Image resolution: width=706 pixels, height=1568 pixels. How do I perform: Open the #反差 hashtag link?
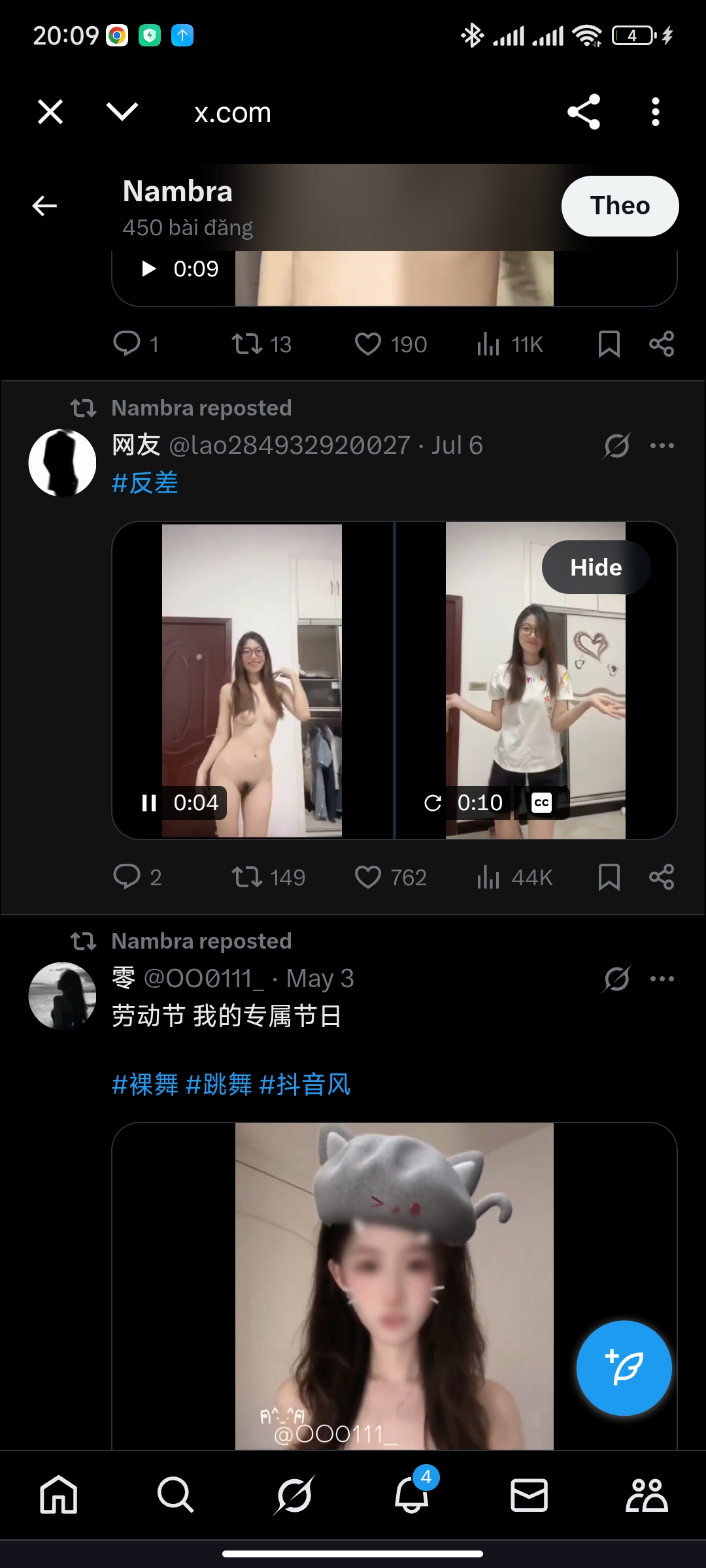pos(145,483)
